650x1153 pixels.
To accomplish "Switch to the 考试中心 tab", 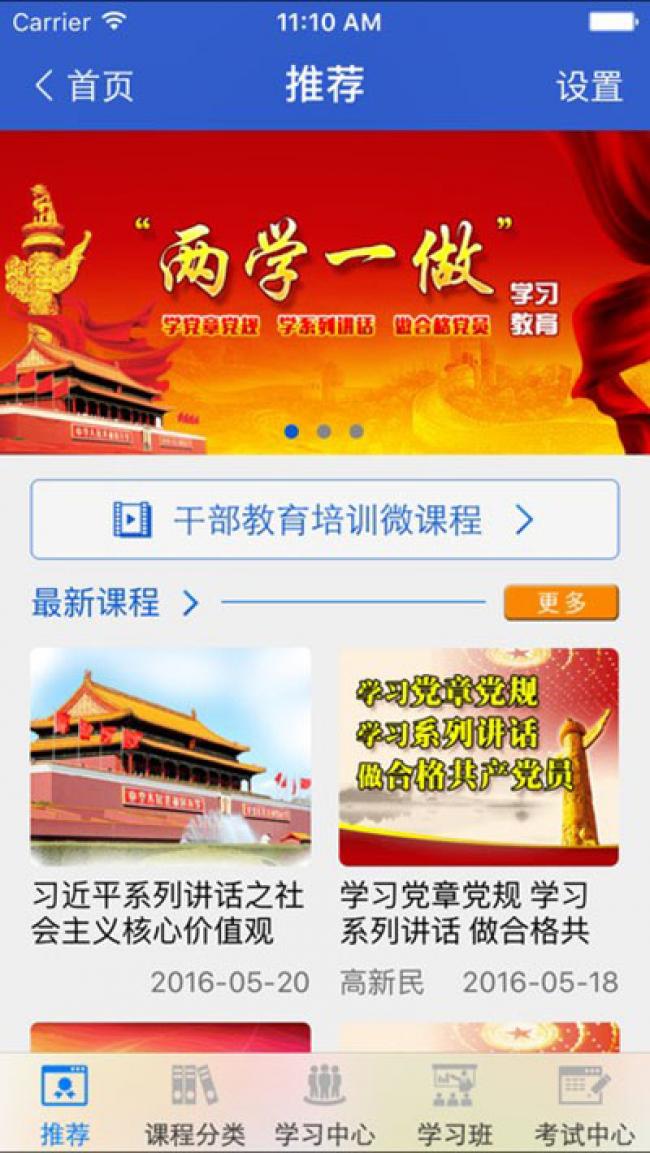I will (584, 1105).
